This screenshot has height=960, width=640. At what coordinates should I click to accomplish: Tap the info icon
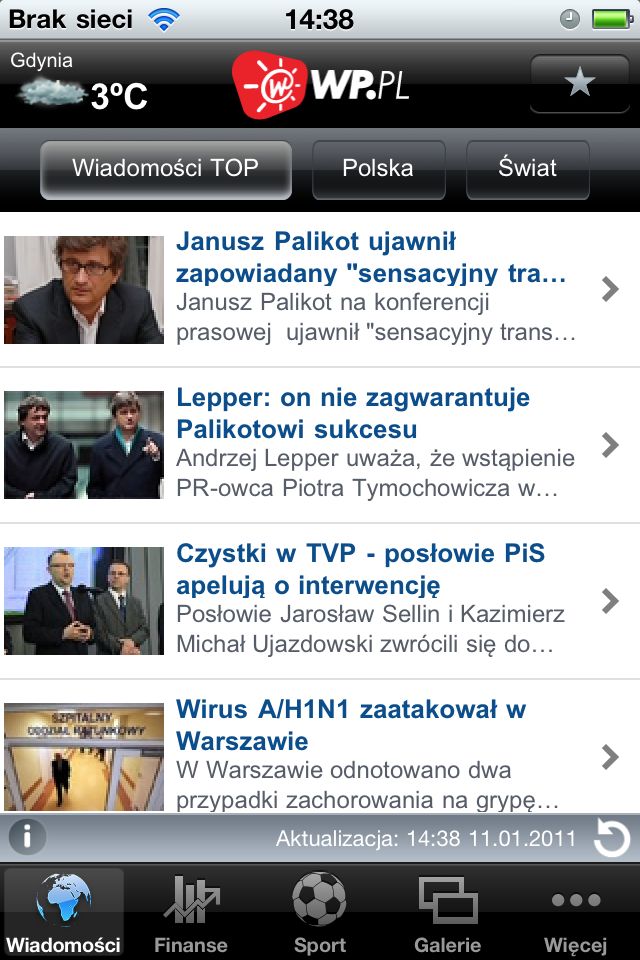tap(27, 836)
